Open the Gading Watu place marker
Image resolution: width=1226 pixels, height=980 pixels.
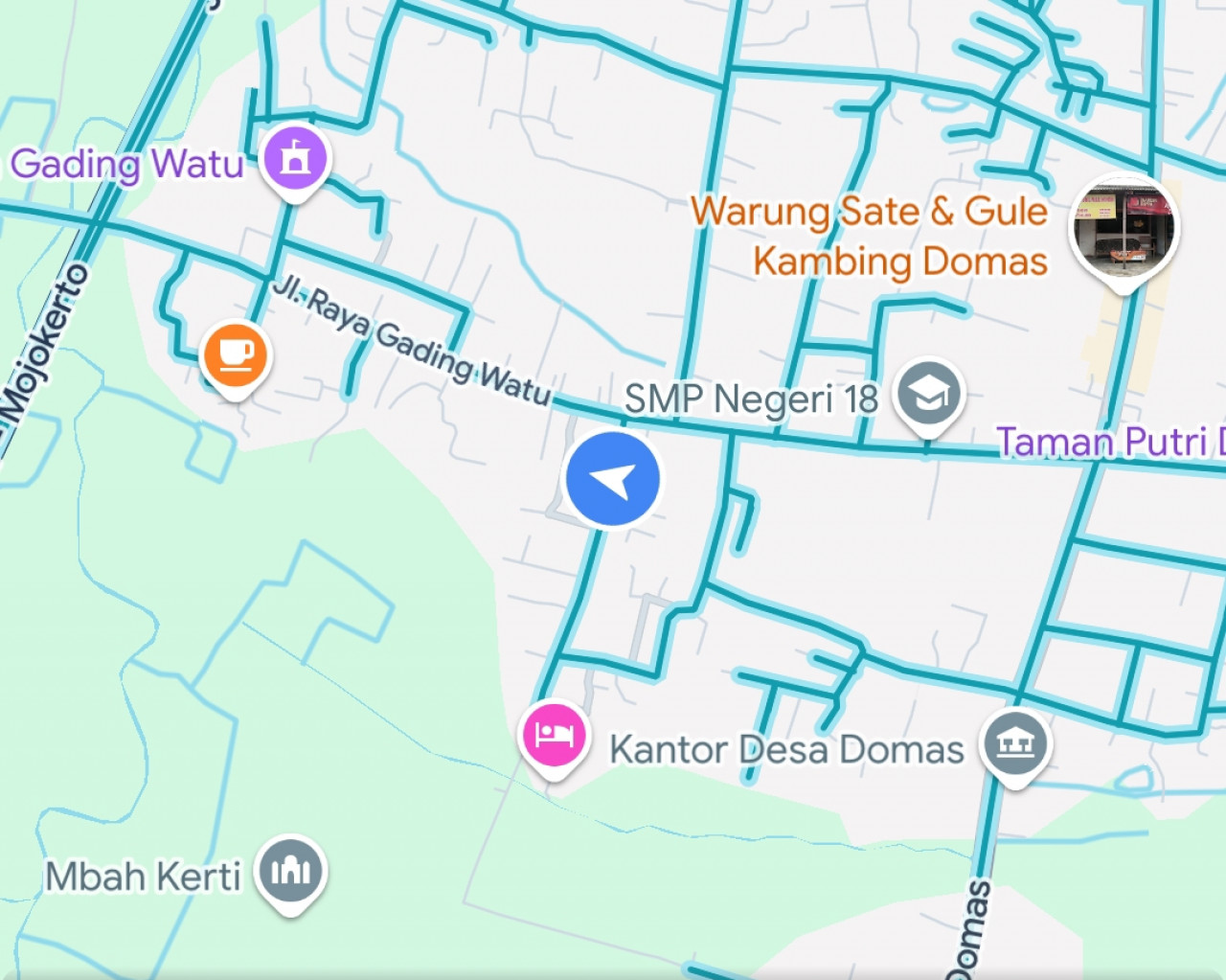296,159
